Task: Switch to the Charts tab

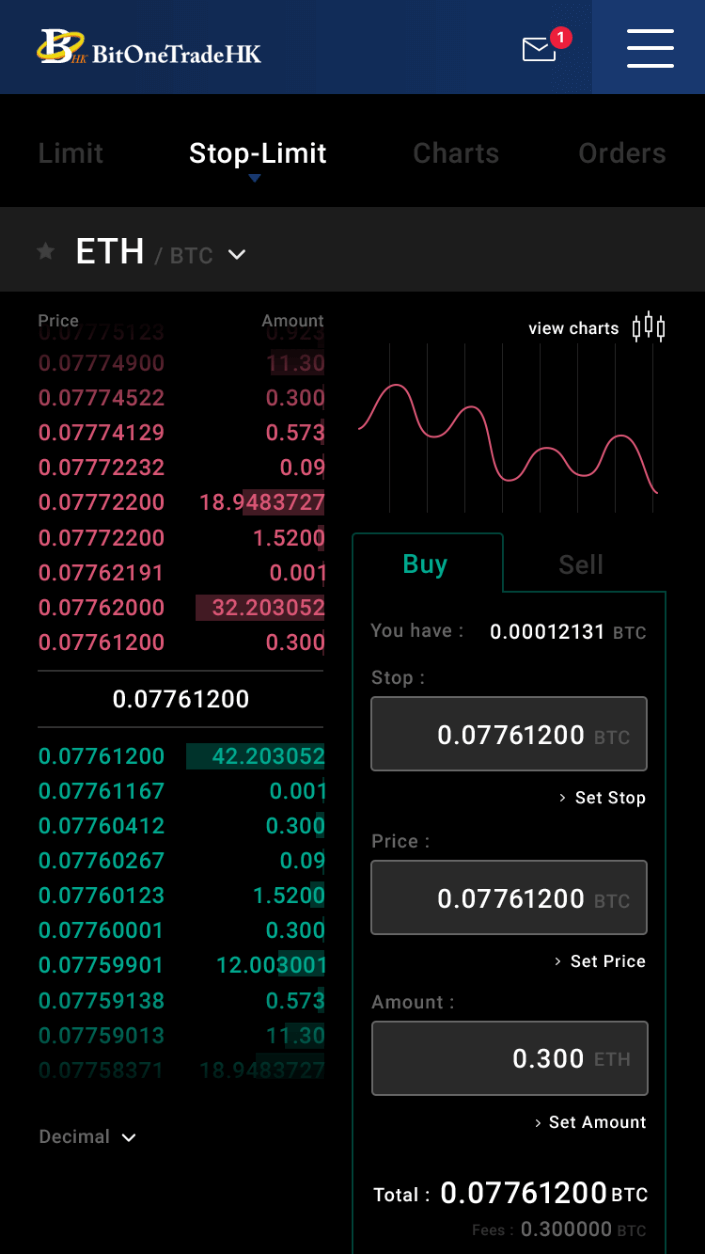Action: [x=456, y=153]
